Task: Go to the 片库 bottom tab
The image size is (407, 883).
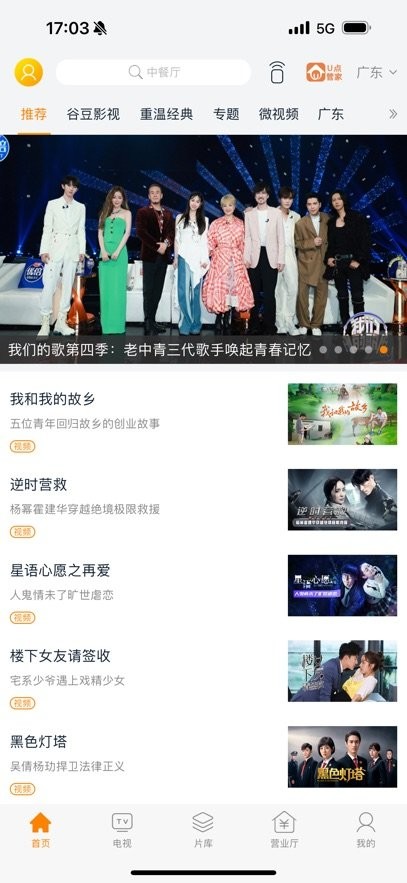Action: coord(203,830)
